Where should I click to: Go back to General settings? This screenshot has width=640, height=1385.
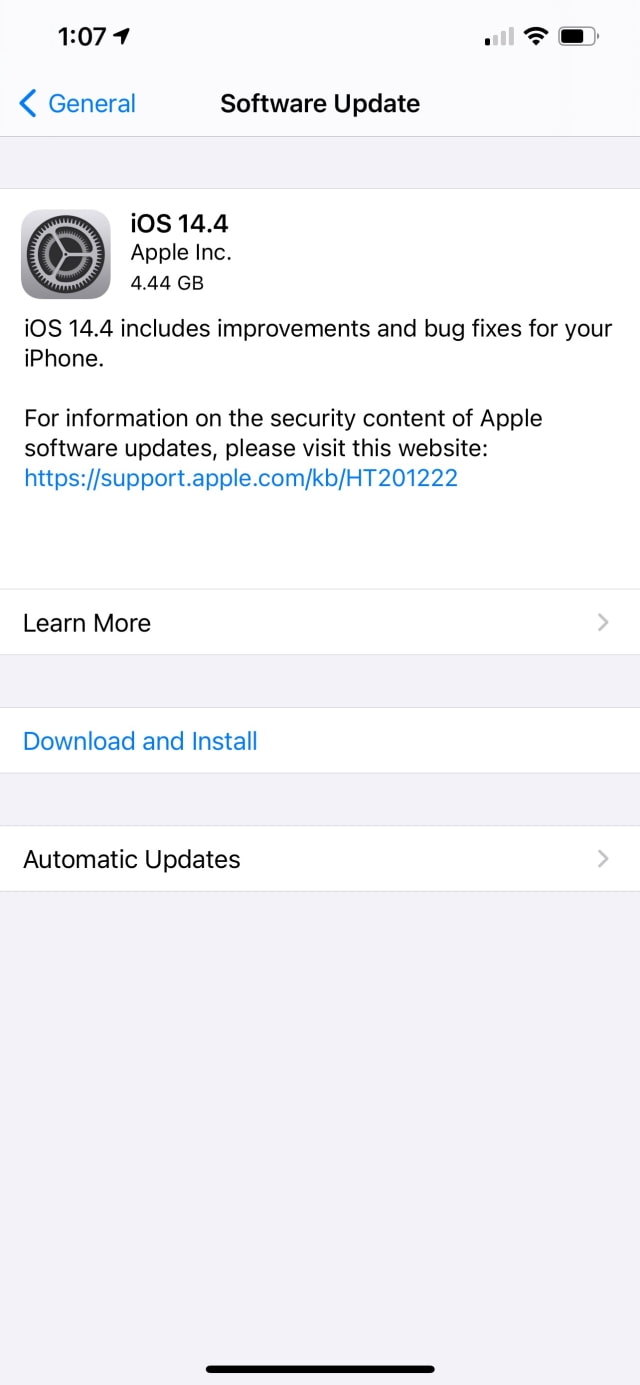[78, 103]
